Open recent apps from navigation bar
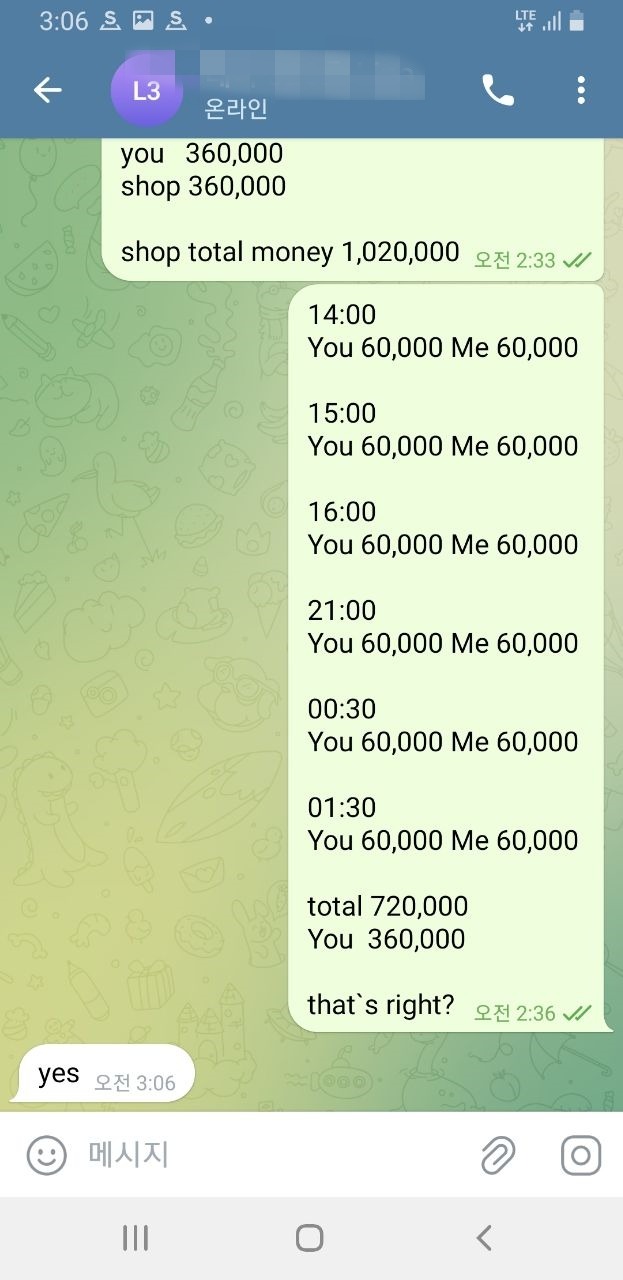The height and width of the screenshot is (1280, 623). pyautogui.click(x=135, y=1238)
